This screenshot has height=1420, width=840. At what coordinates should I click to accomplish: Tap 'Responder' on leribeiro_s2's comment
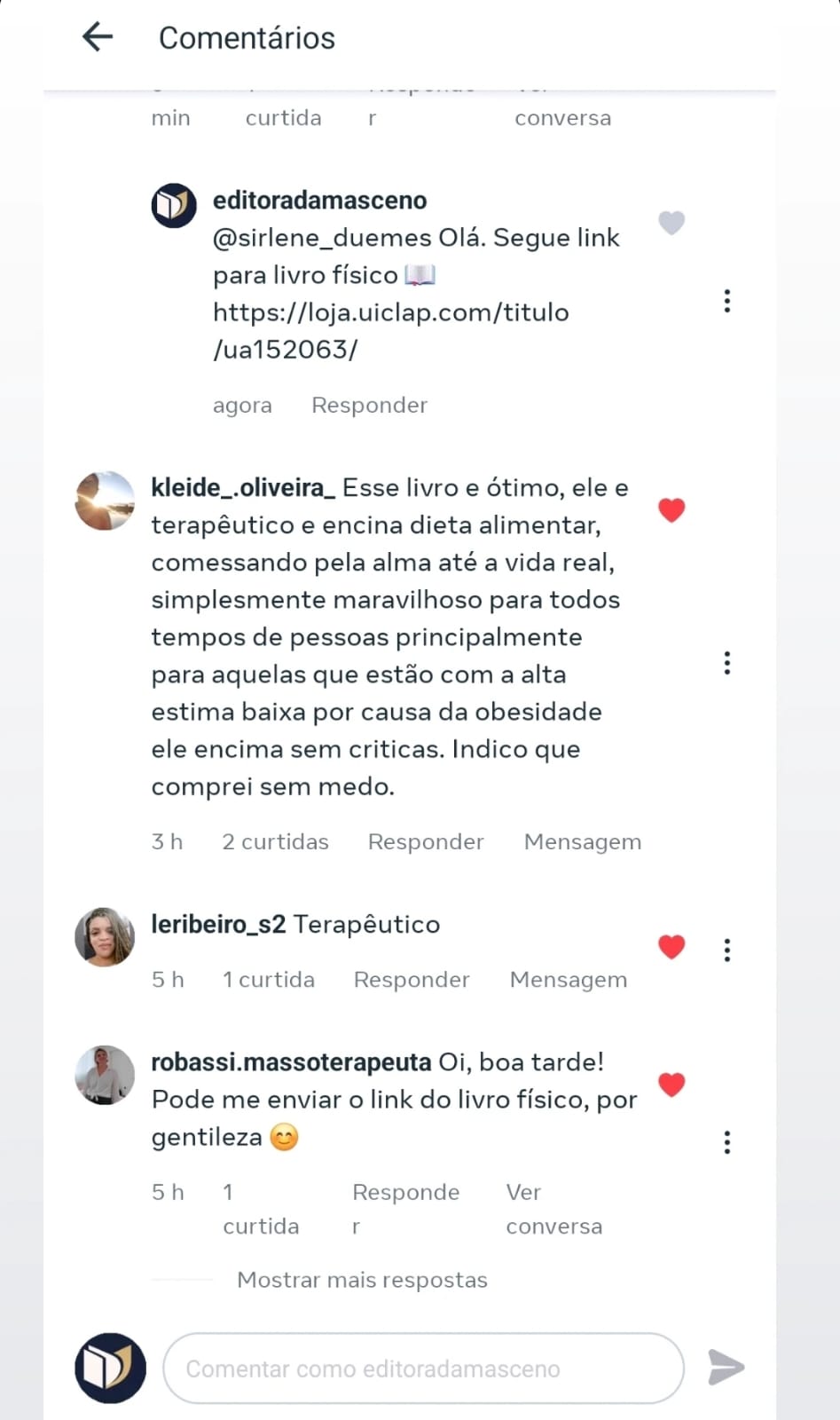(x=412, y=979)
